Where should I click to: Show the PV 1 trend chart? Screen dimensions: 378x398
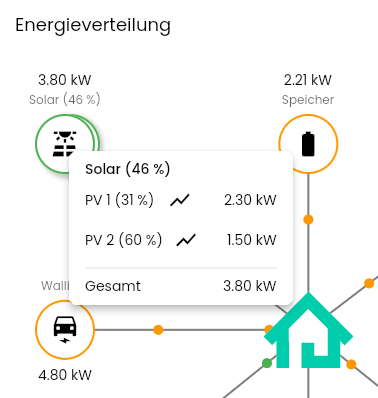(x=180, y=200)
